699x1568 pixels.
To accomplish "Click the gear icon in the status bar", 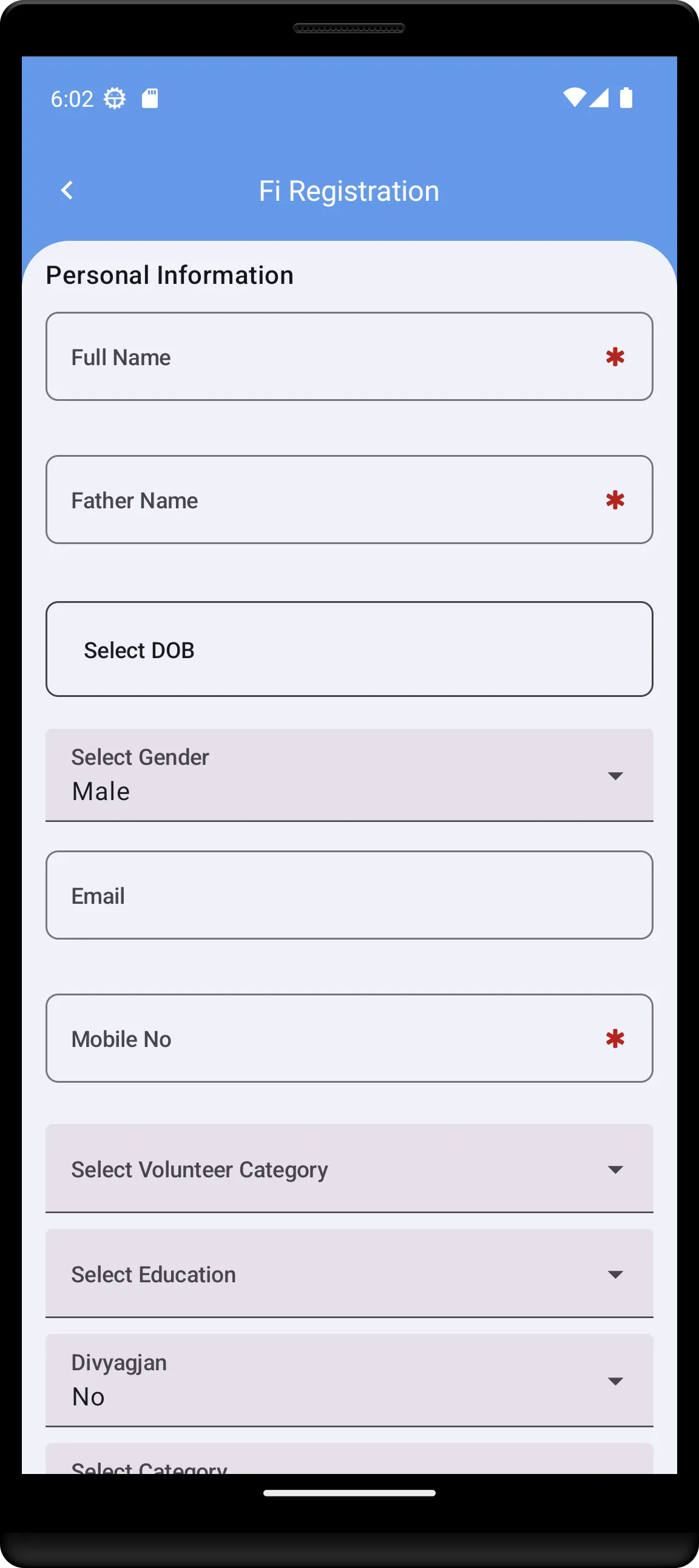I will click(114, 98).
